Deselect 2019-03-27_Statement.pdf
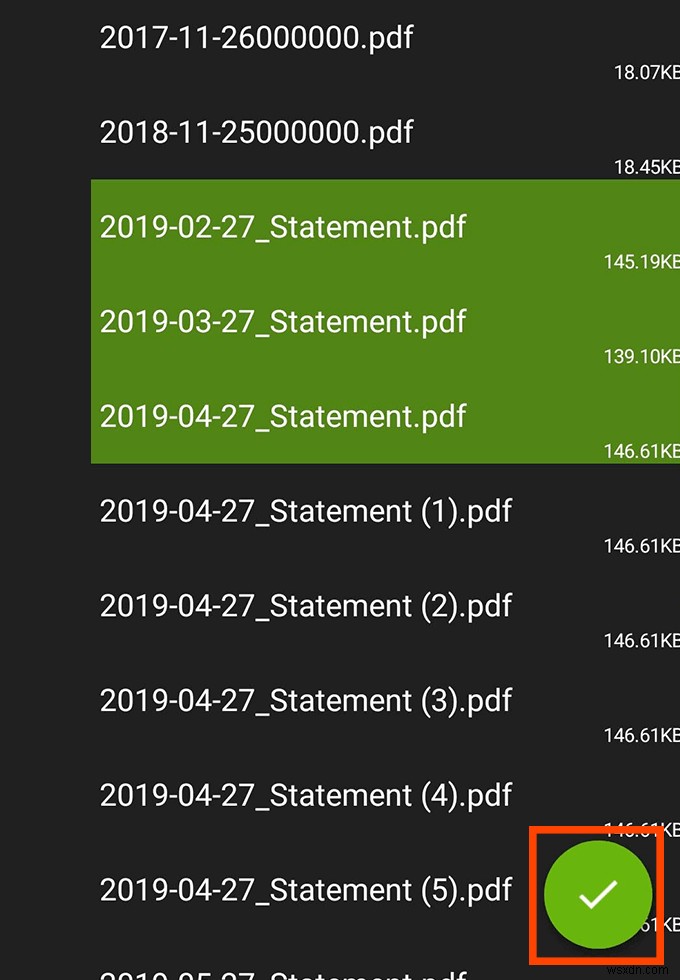 283,322
